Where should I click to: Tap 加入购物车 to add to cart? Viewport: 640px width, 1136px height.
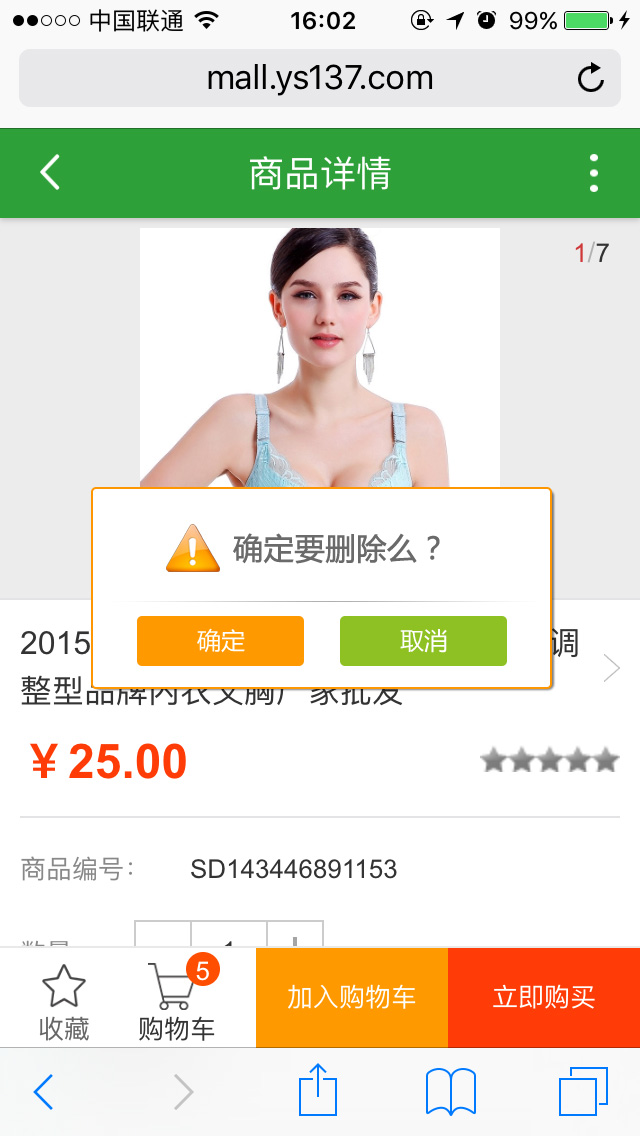pyautogui.click(x=352, y=998)
